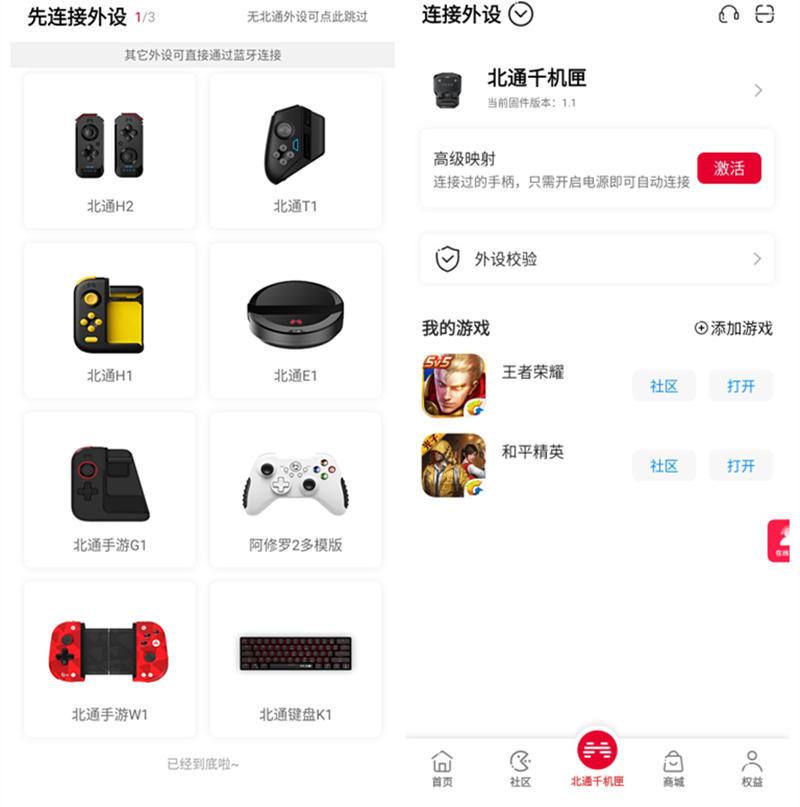Viewport: 800px width, 807px height.
Task: Pick the 北通E1 device tile
Action: tap(295, 320)
